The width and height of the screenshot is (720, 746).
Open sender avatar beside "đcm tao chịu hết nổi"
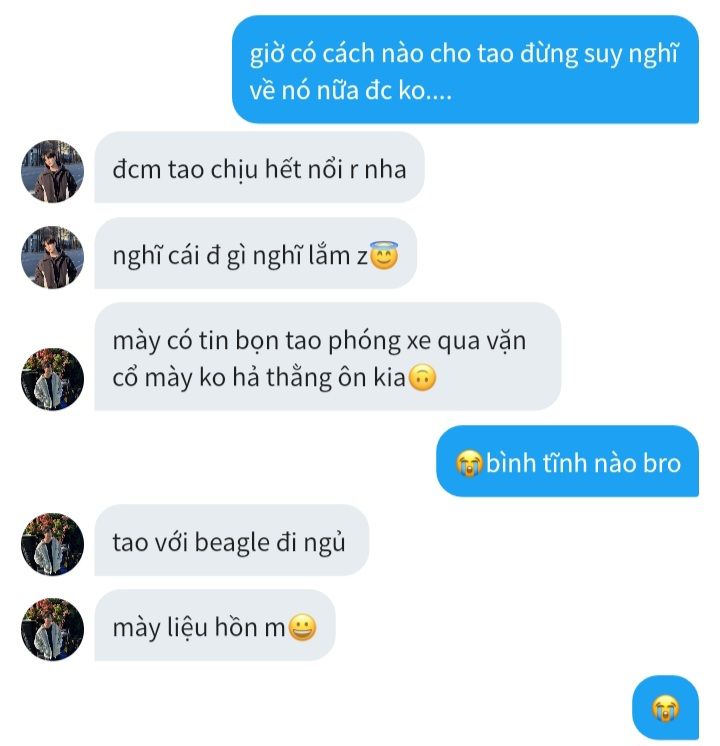click(52, 171)
